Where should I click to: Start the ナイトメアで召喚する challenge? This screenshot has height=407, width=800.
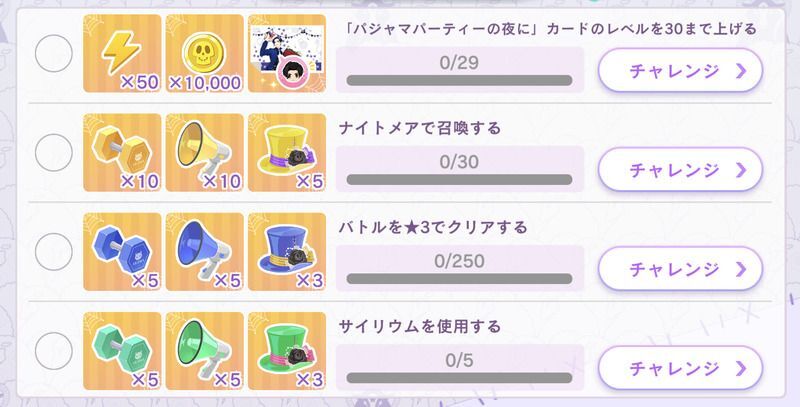(x=680, y=169)
